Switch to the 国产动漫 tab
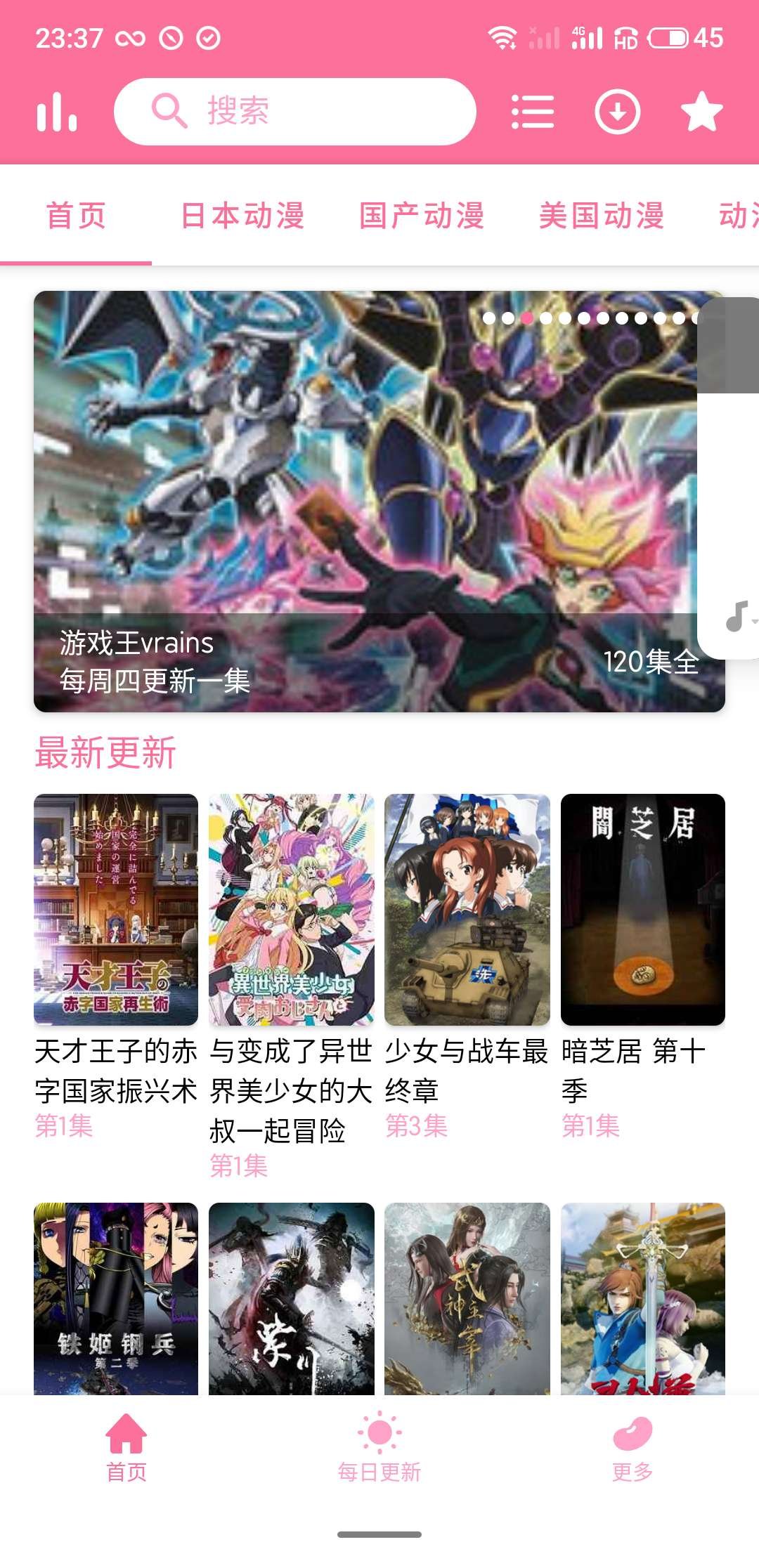 (422, 216)
